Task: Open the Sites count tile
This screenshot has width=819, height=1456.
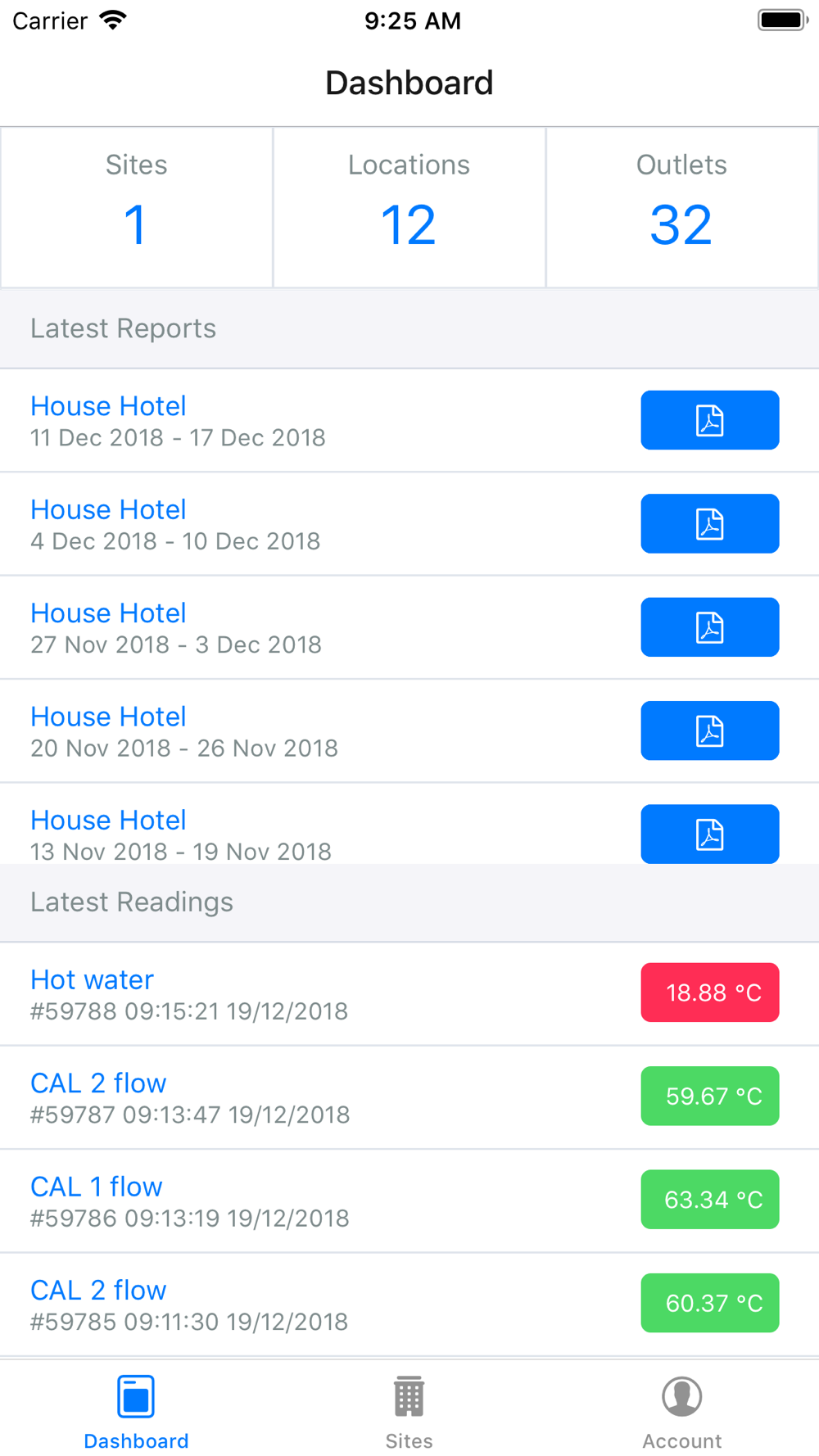Action: [x=136, y=207]
